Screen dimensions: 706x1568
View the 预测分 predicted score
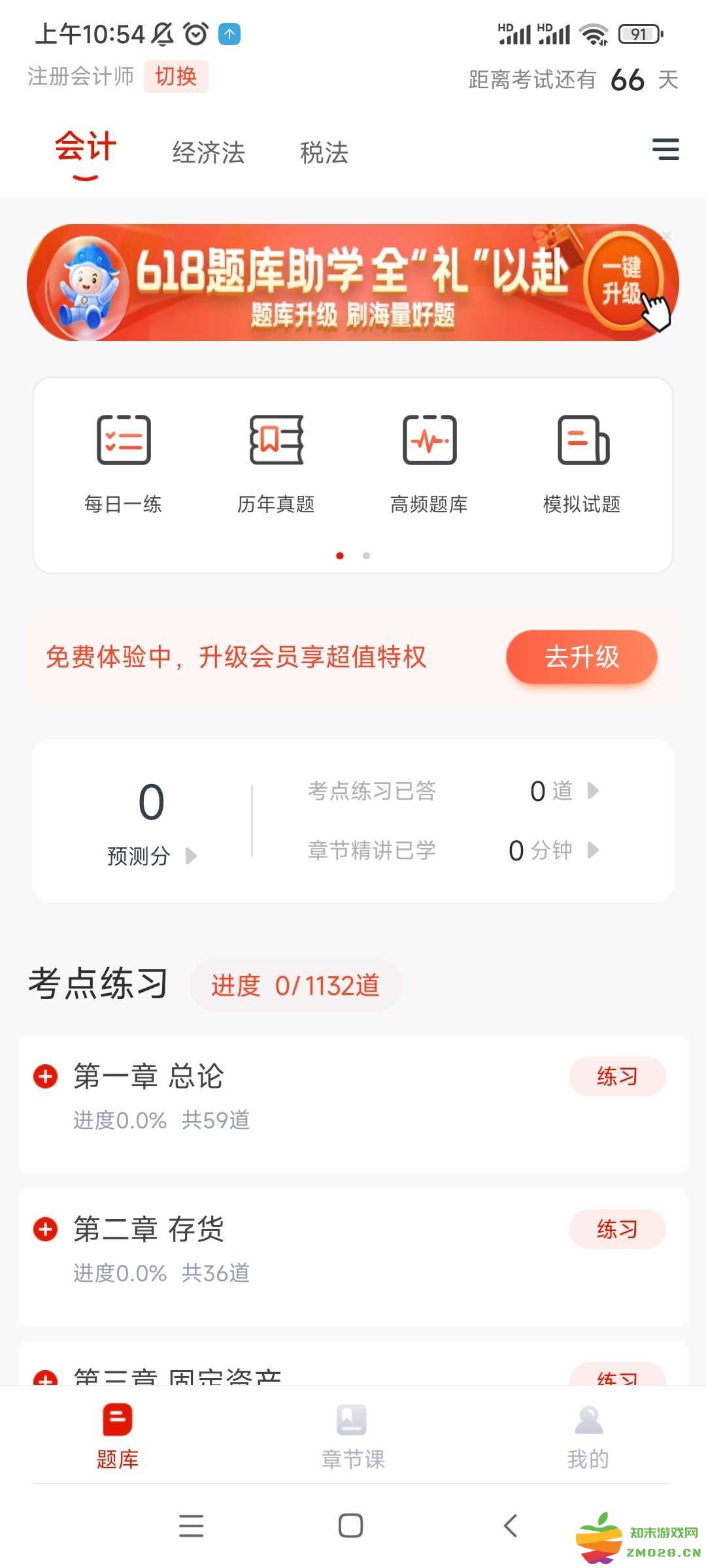[x=152, y=855]
